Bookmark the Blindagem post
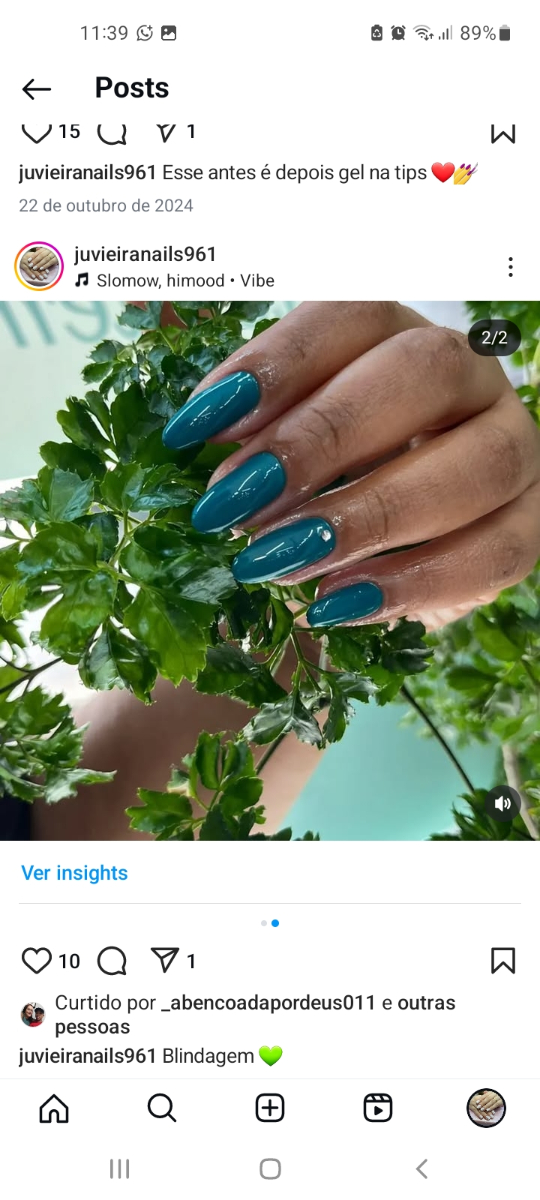Screen dimensions: 540x1200 pos(503,961)
